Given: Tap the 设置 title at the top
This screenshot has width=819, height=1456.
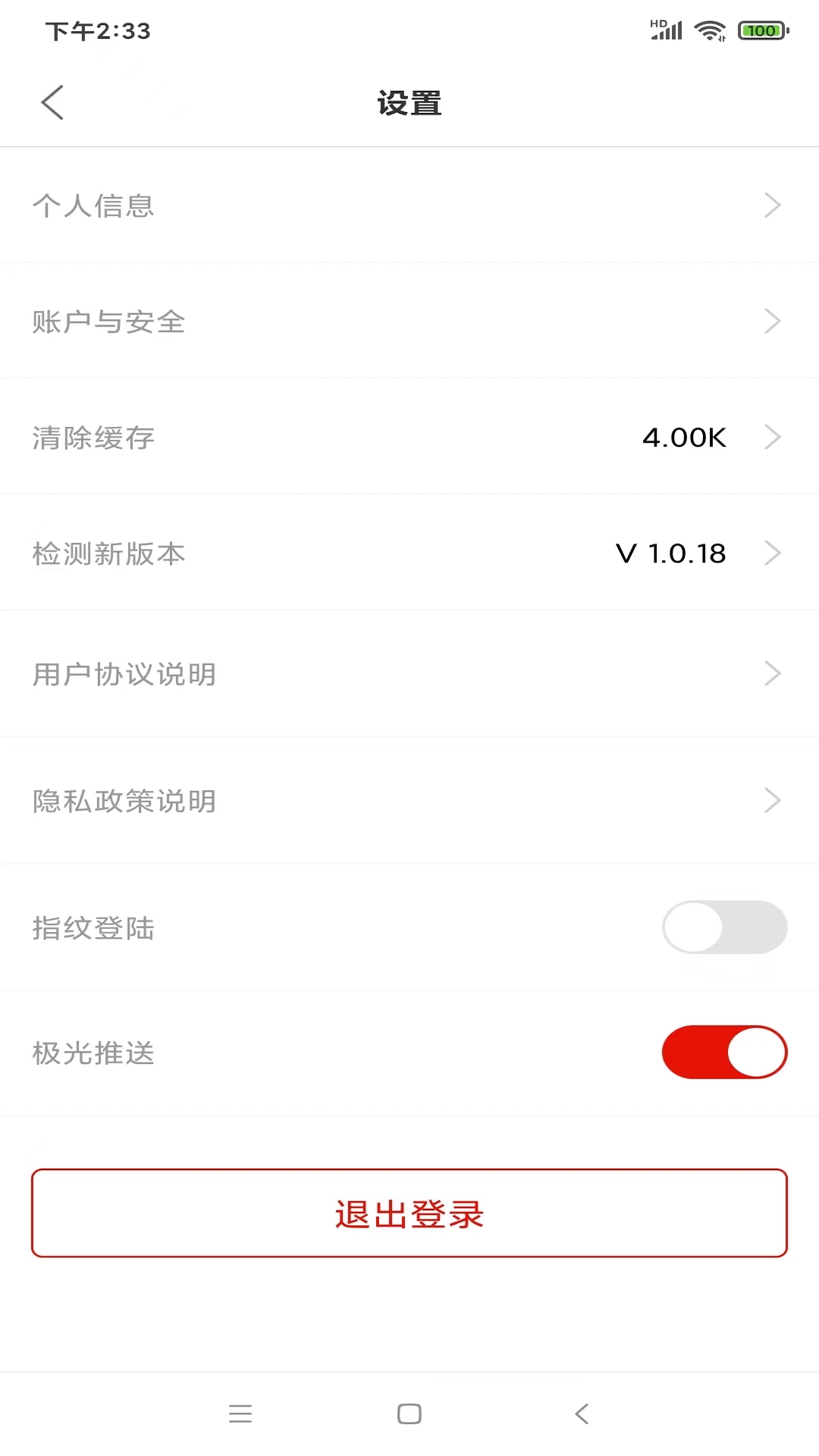Looking at the screenshot, I should pos(409,102).
